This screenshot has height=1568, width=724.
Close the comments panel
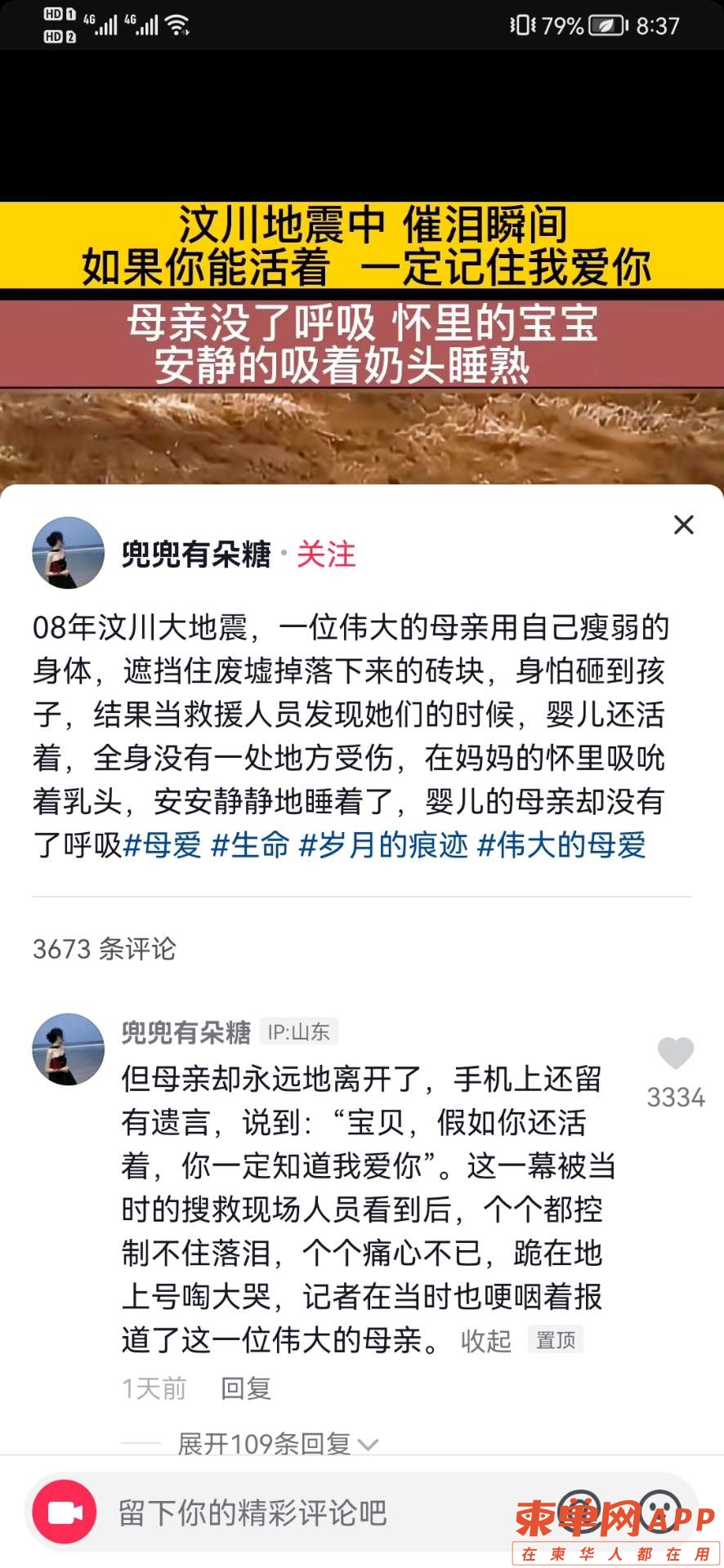(683, 524)
